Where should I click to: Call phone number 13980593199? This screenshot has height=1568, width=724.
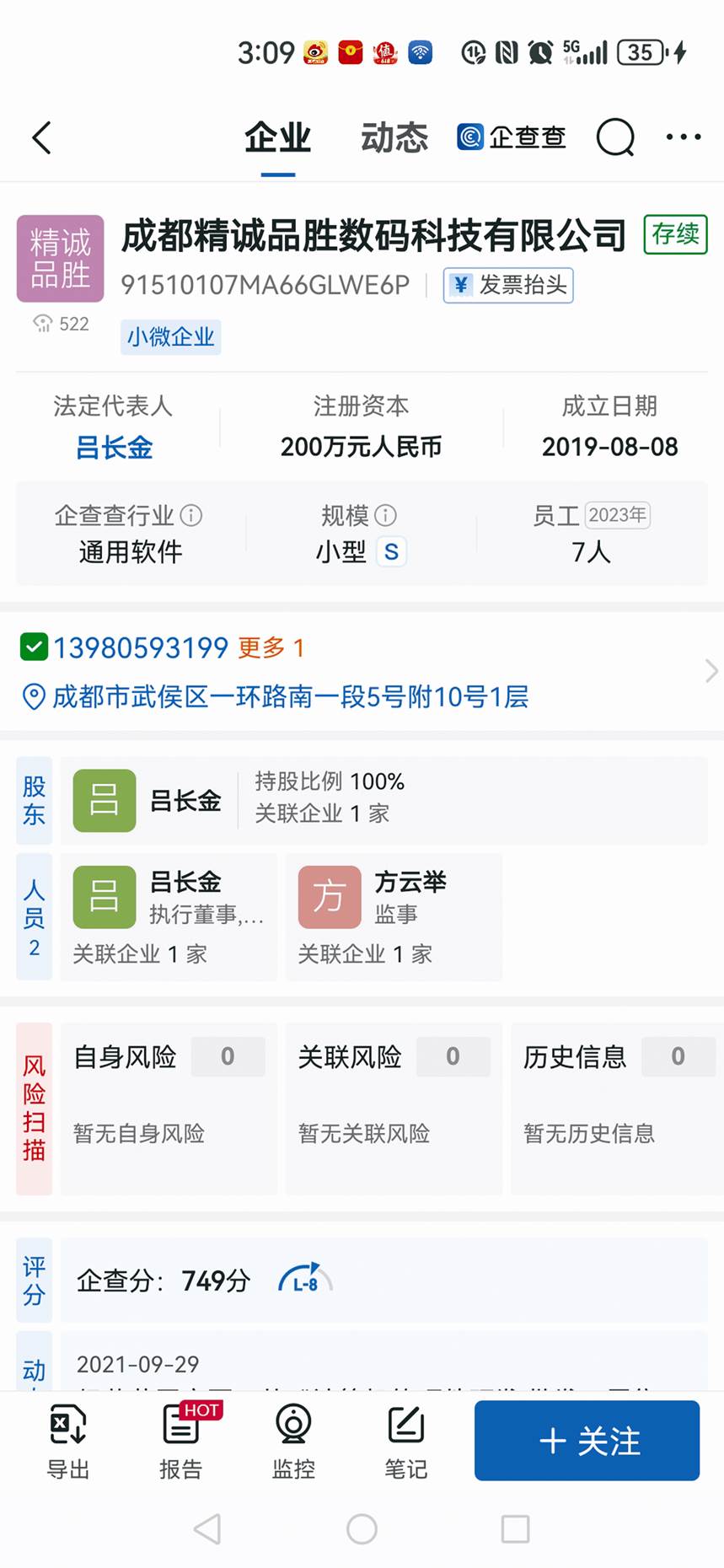pos(141,647)
